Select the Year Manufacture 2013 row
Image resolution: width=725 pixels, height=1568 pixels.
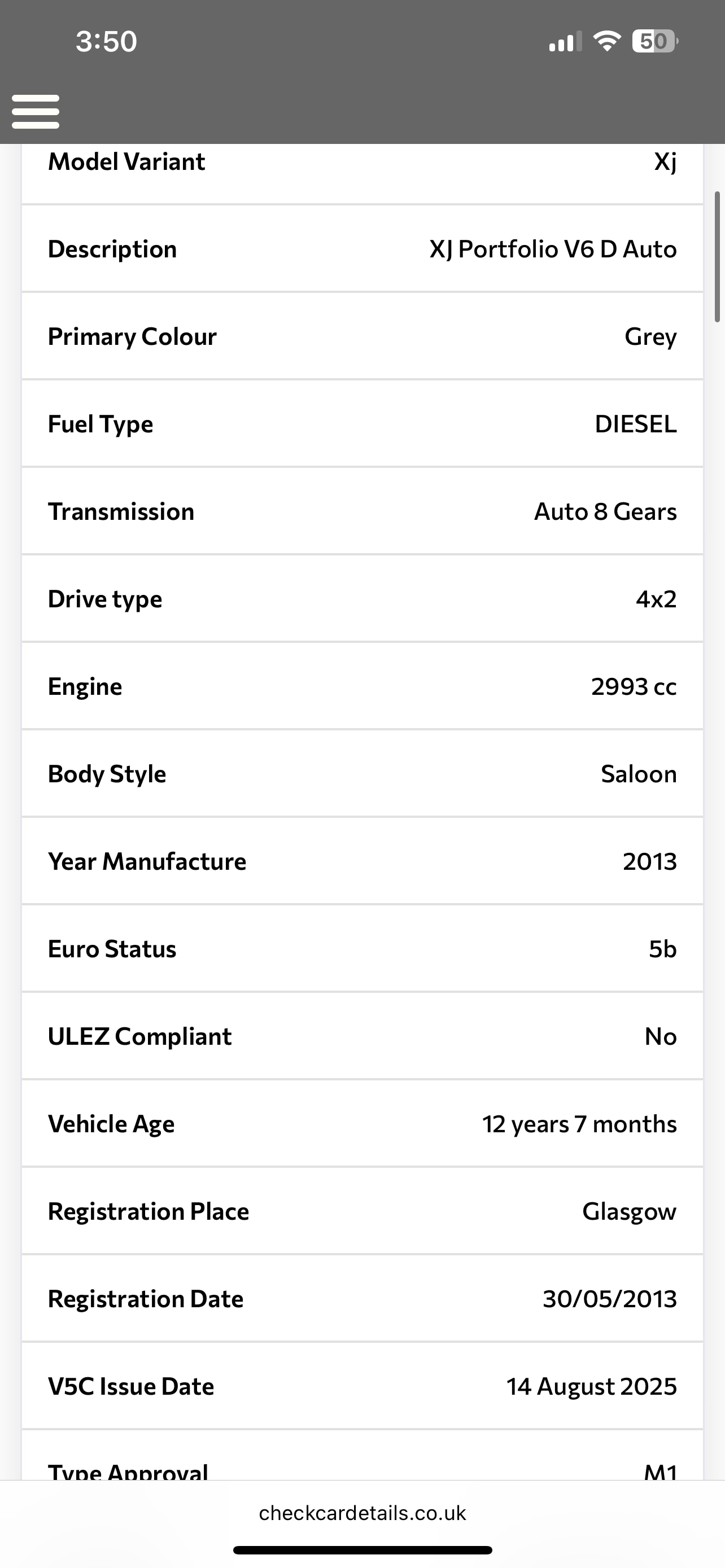(x=362, y=861)
